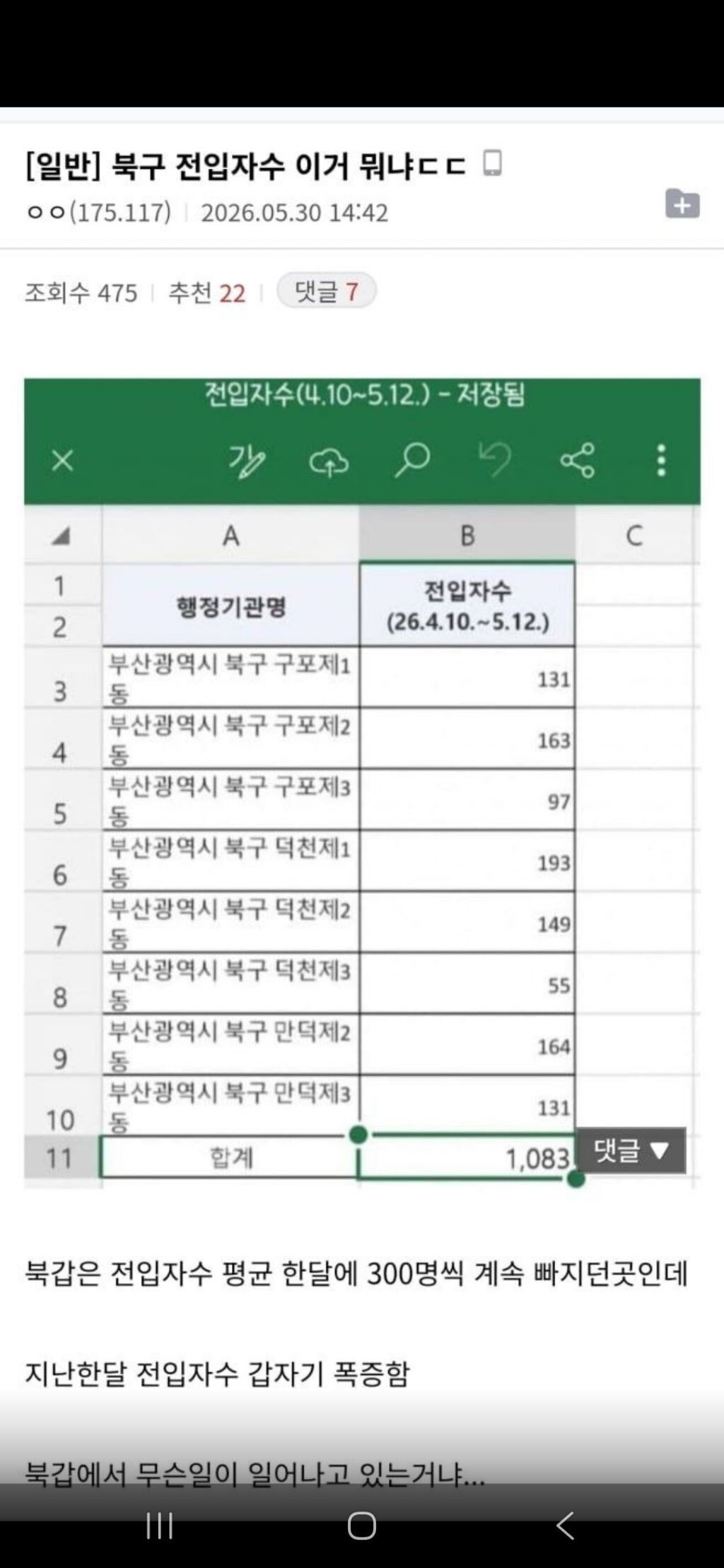Tap the folder-plus scrap icon
724x1568 pixels.
pos(682,204)
